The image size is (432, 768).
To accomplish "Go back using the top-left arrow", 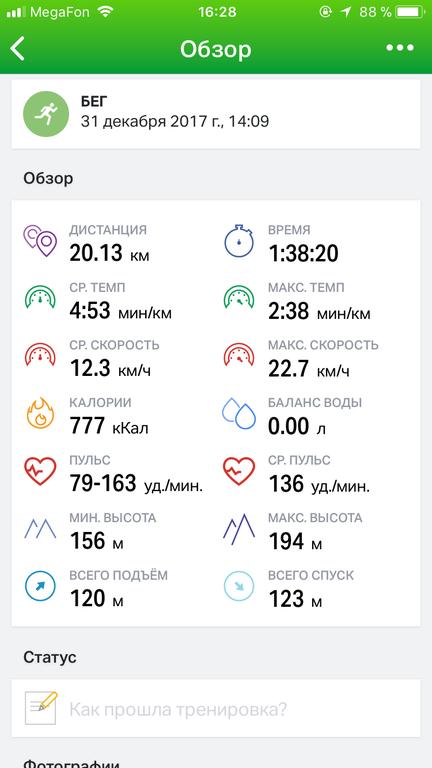I will coord(18,48).
